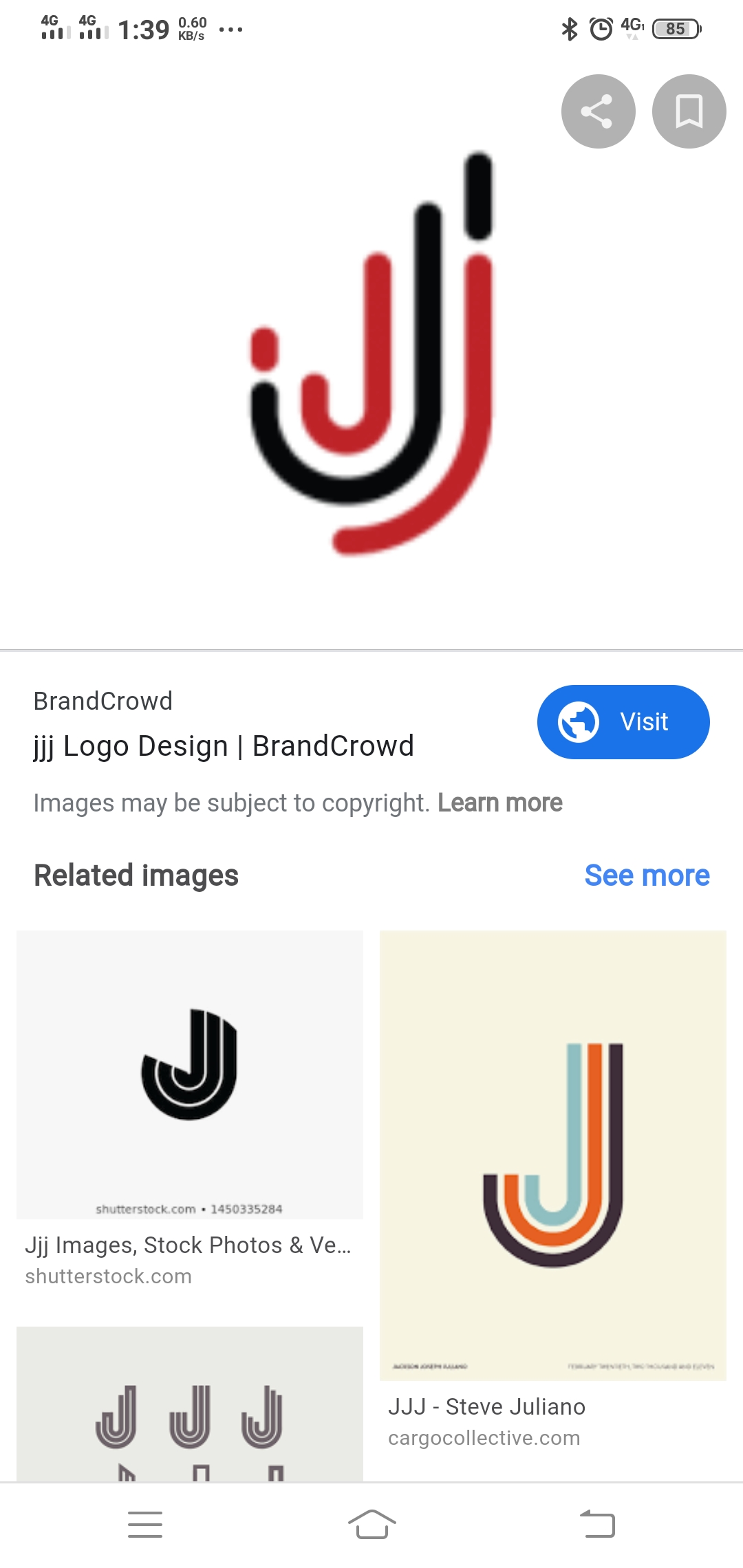The height and width of the screenshot is (1568, 743).
Task: Bookmark the jjj logo image
Action: point(689,111)
